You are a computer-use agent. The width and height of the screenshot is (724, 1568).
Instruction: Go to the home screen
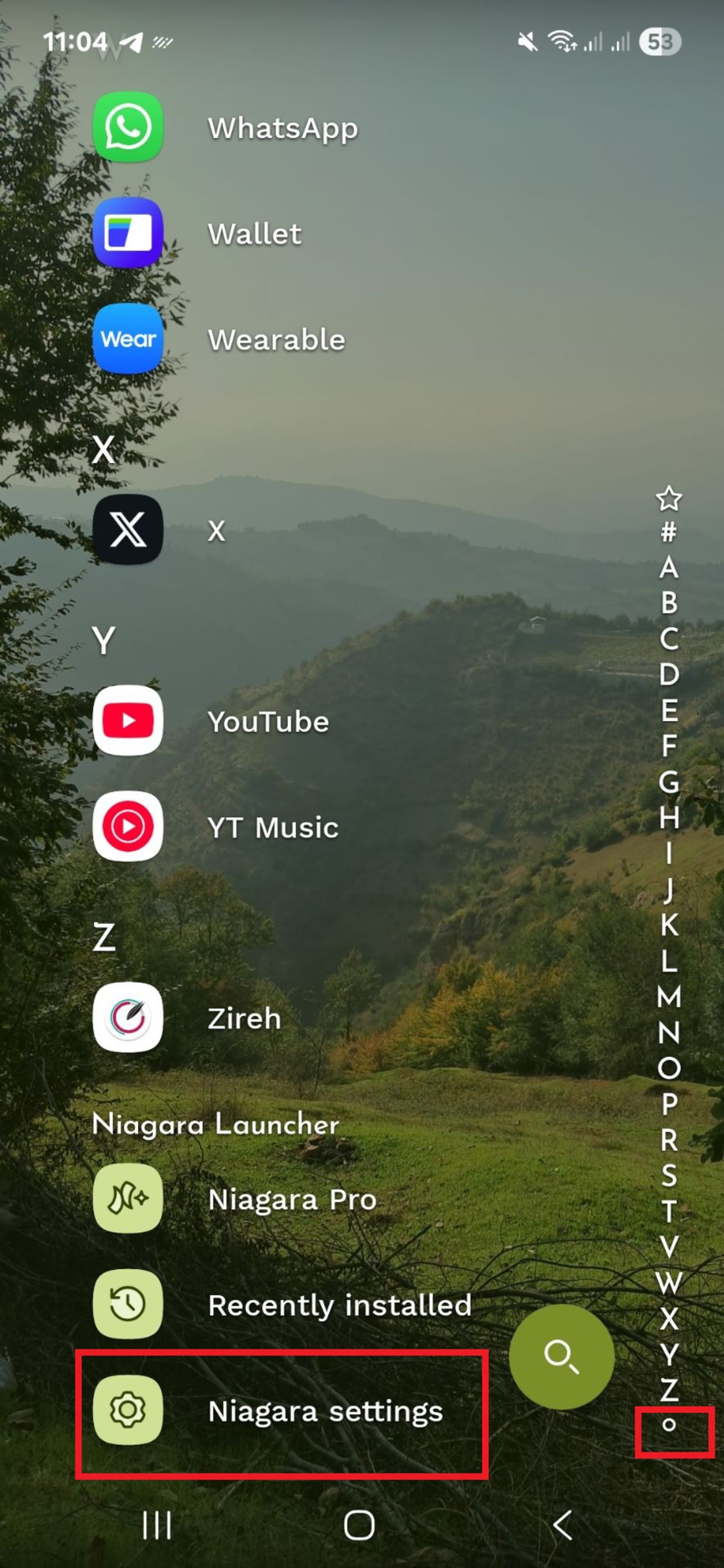click(x=359, y=1525)
